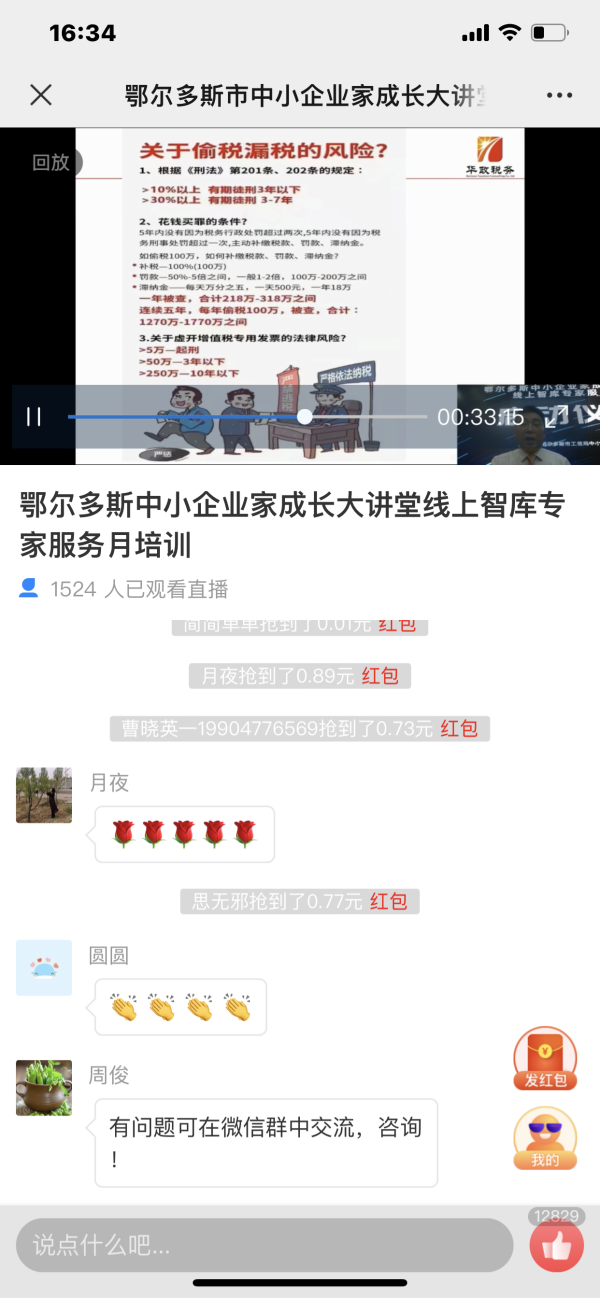The height and width of the screenshot is (1298, 600).
Task: Open 周俊's profile avatar
Action: [x=44, y=1087]
